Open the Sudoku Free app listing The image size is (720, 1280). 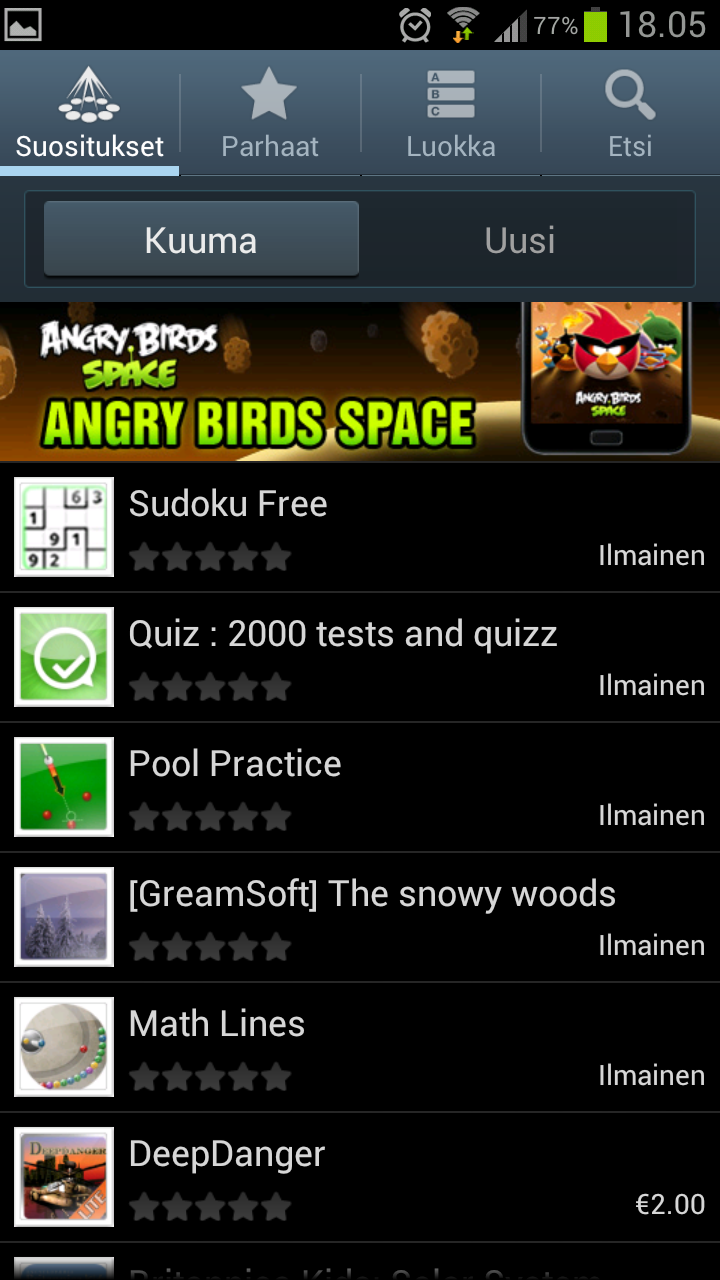click(360, 527)
